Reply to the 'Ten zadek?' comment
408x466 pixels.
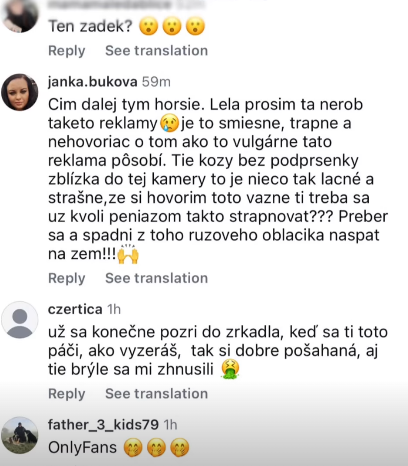[x=67, y=51]
